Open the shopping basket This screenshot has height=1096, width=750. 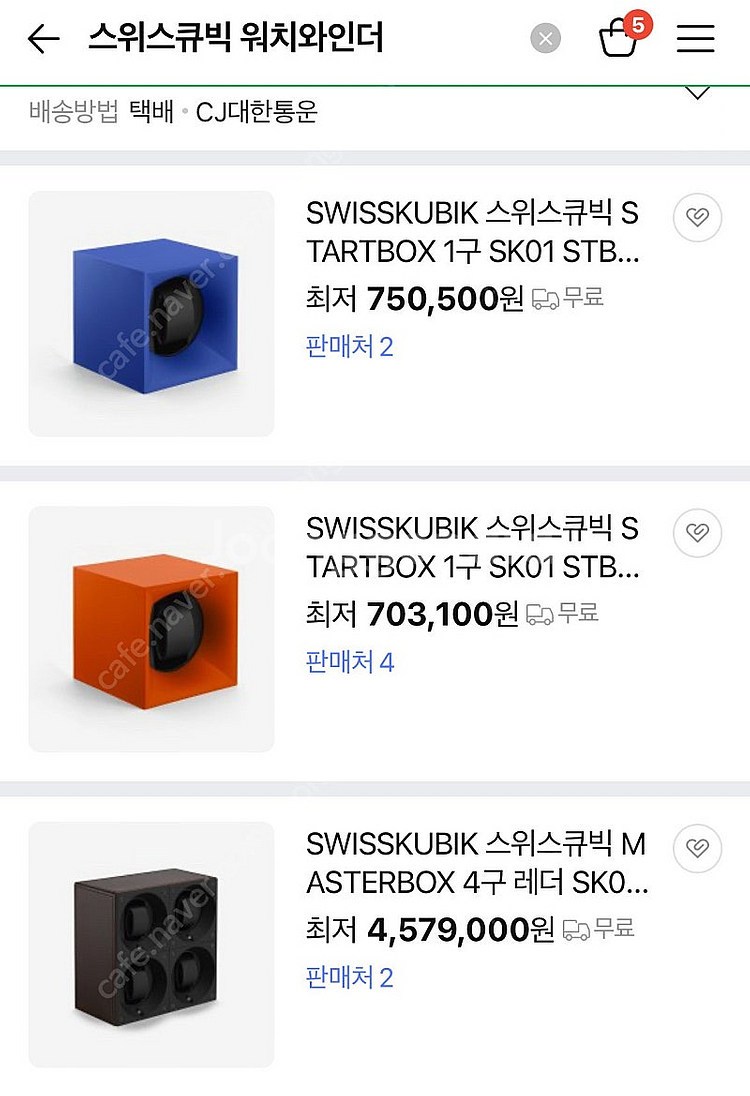(x=619, y=38)
